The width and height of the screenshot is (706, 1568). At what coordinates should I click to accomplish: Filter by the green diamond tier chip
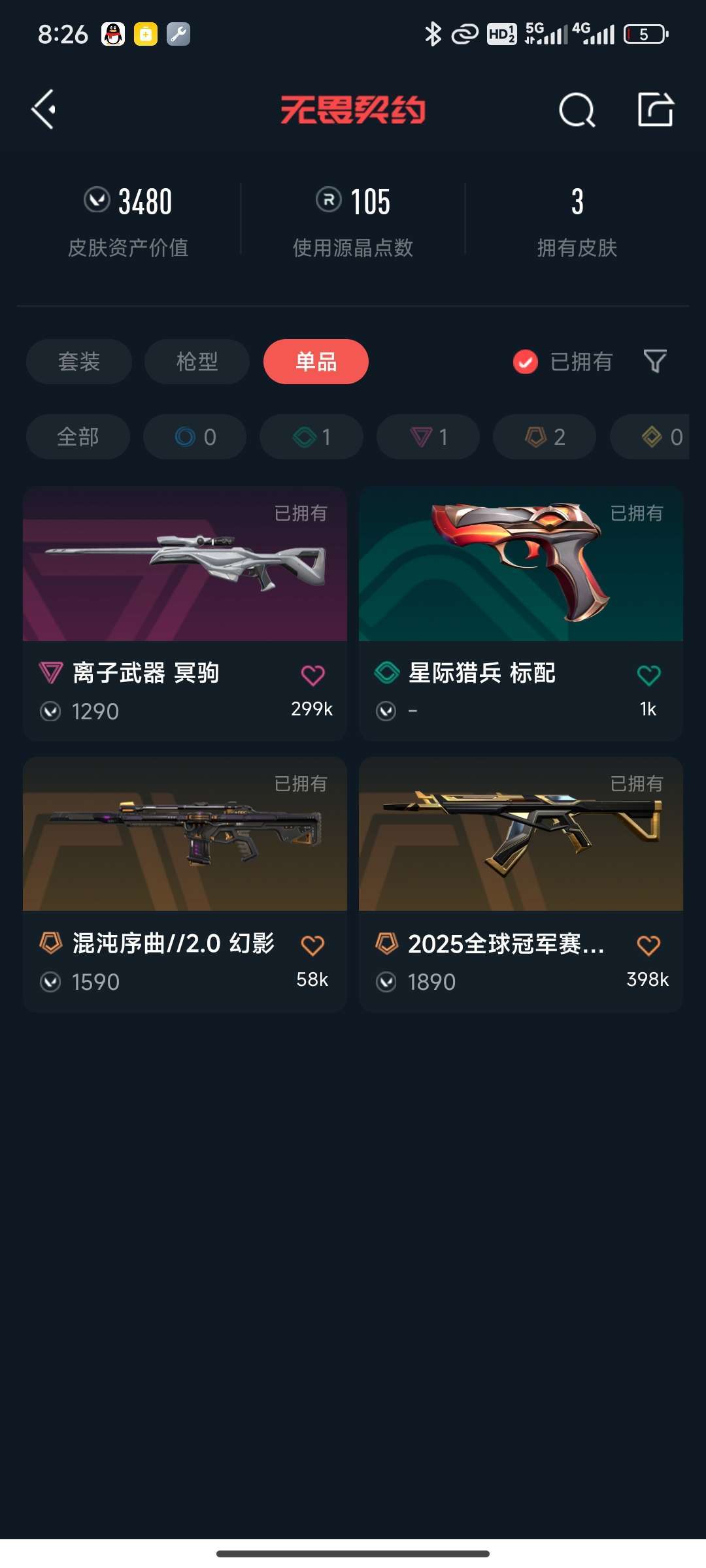[x=311, y=436]
